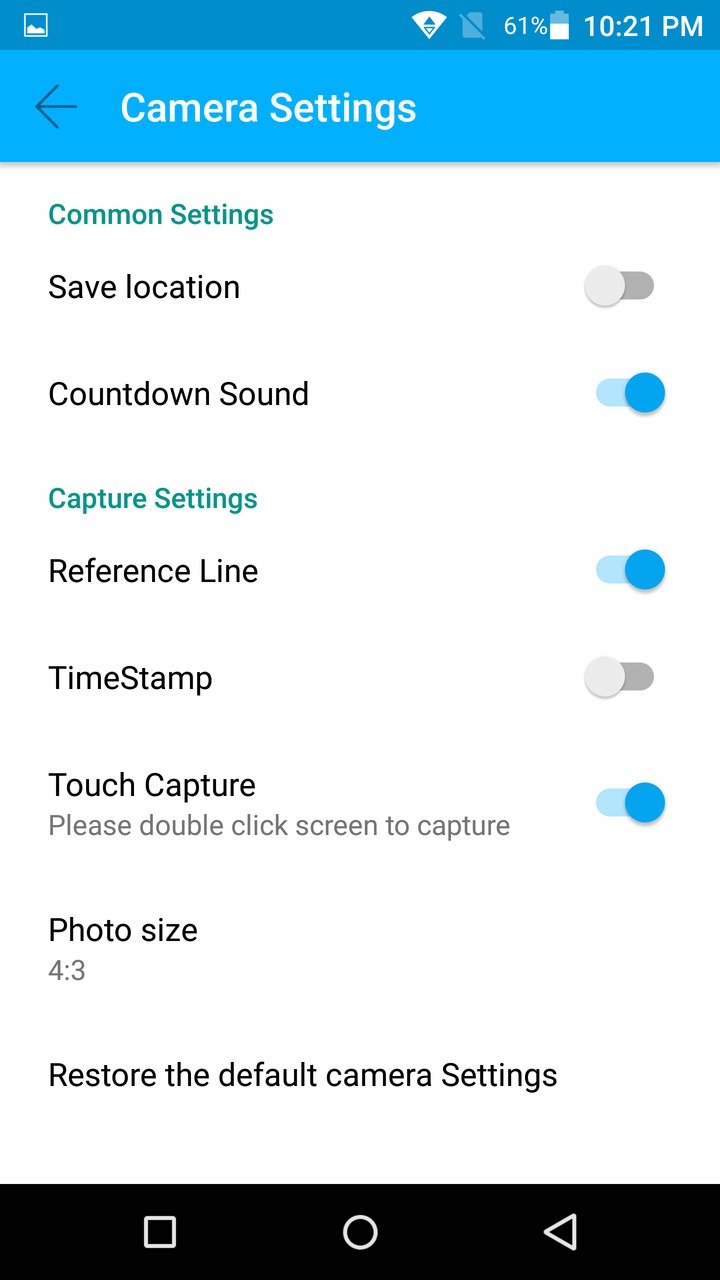The image size is (720, 1280).
Task: Restore the default camera Settings
Action: [x=302, y=1075]
